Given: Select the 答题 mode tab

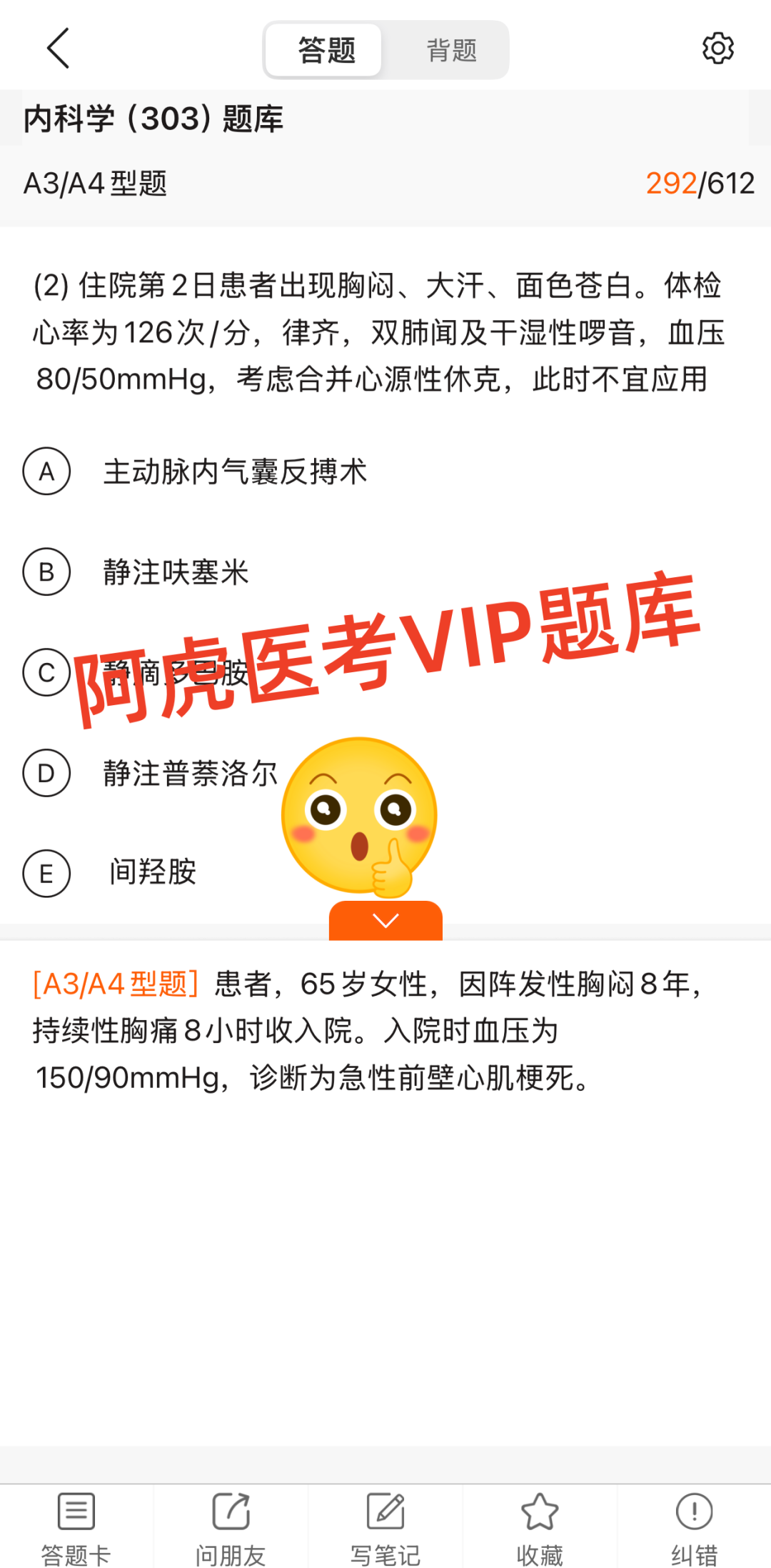Looking at the screenshot, I should [326, 50].
